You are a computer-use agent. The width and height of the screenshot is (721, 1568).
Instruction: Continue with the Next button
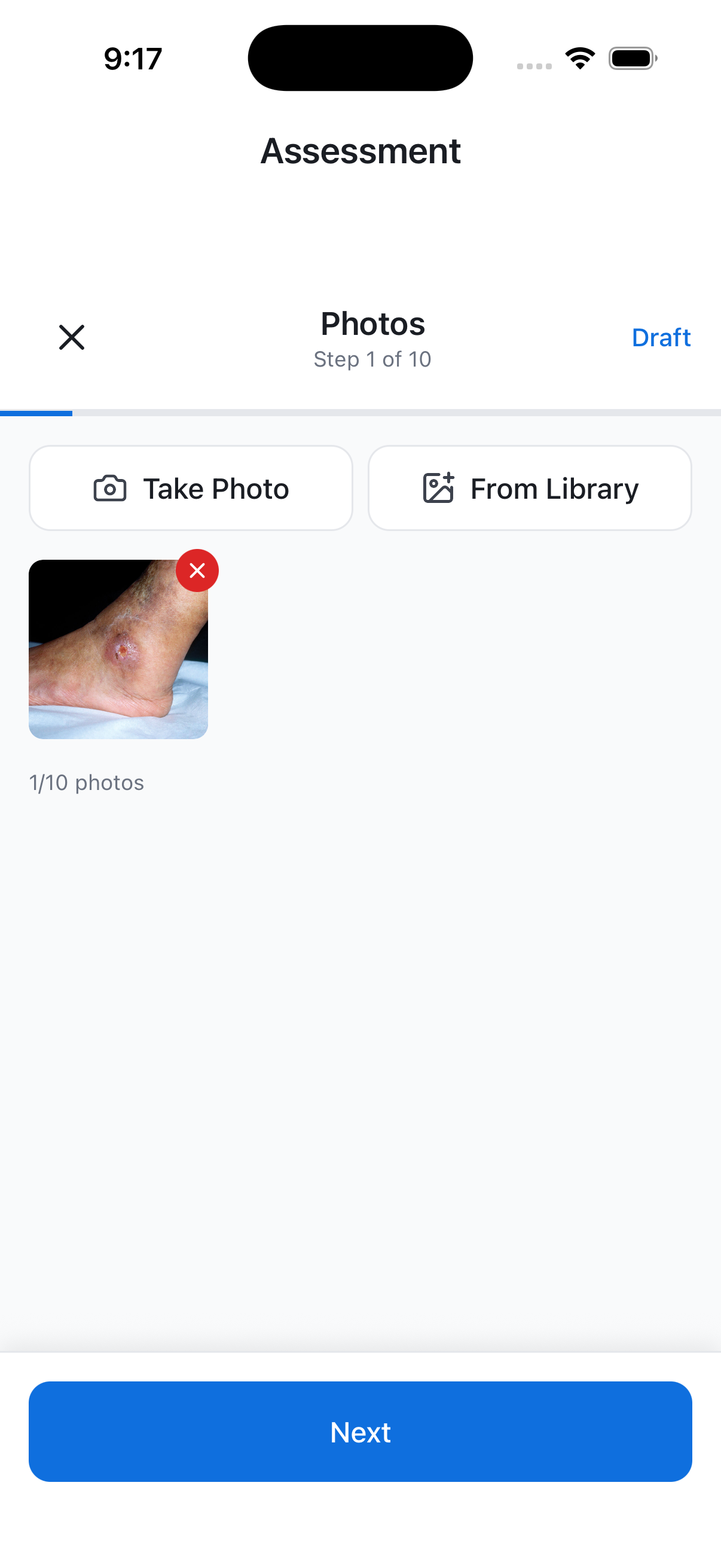tap(360, 1432)
